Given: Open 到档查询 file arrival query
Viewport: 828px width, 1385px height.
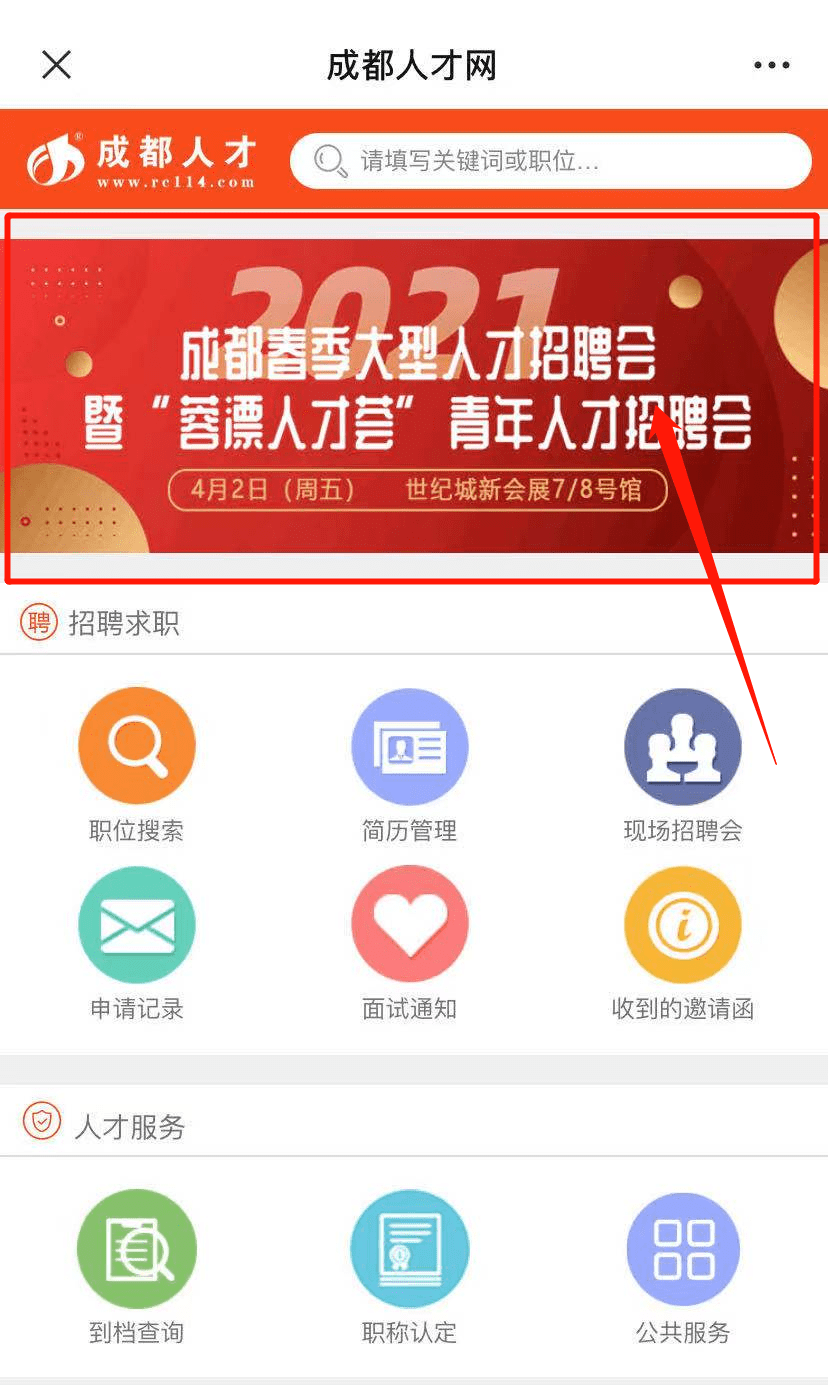Looking at the screenshot, I should 137,1249.
